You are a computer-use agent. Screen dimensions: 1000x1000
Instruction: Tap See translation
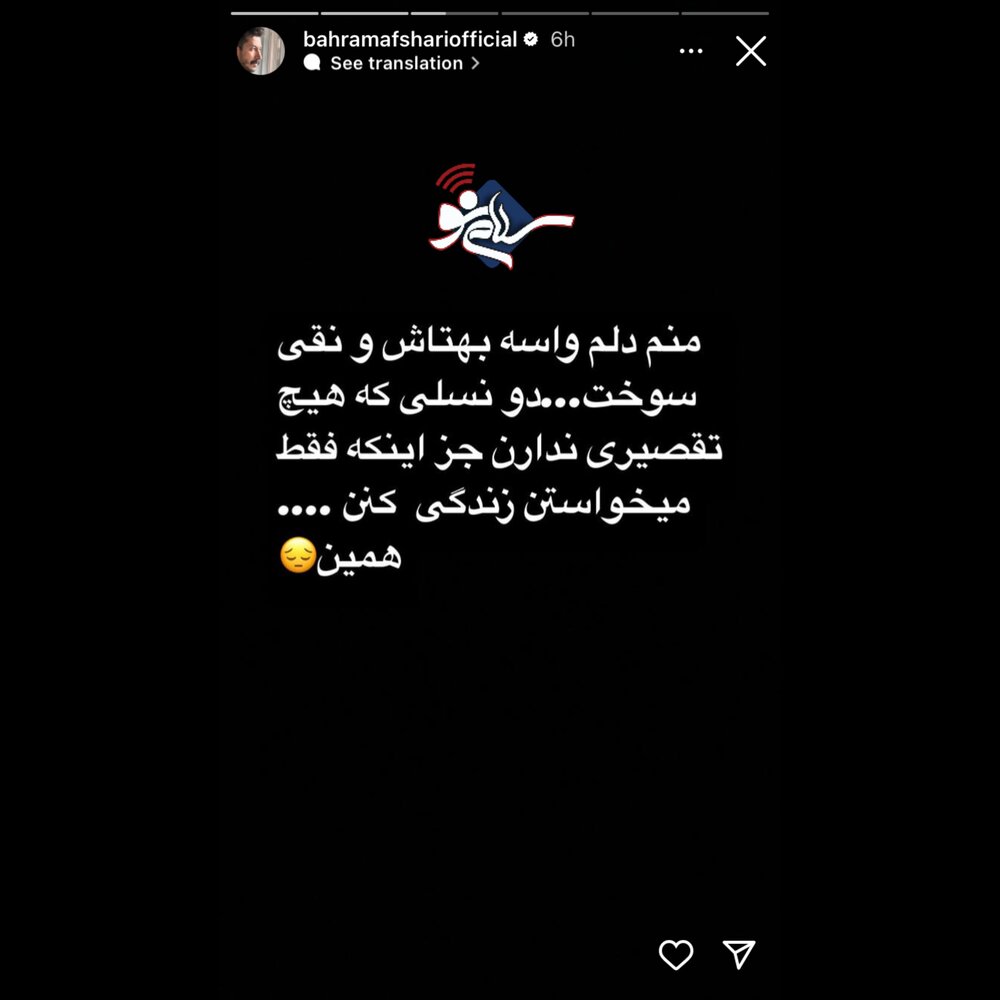(396, 63)
